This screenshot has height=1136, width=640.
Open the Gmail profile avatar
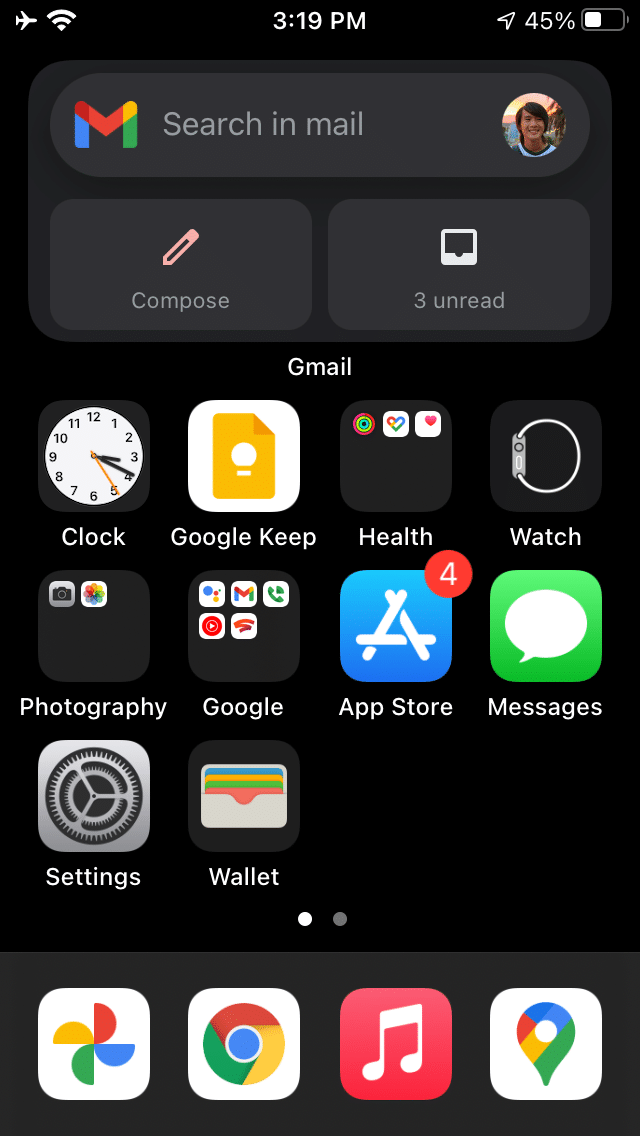534,125
